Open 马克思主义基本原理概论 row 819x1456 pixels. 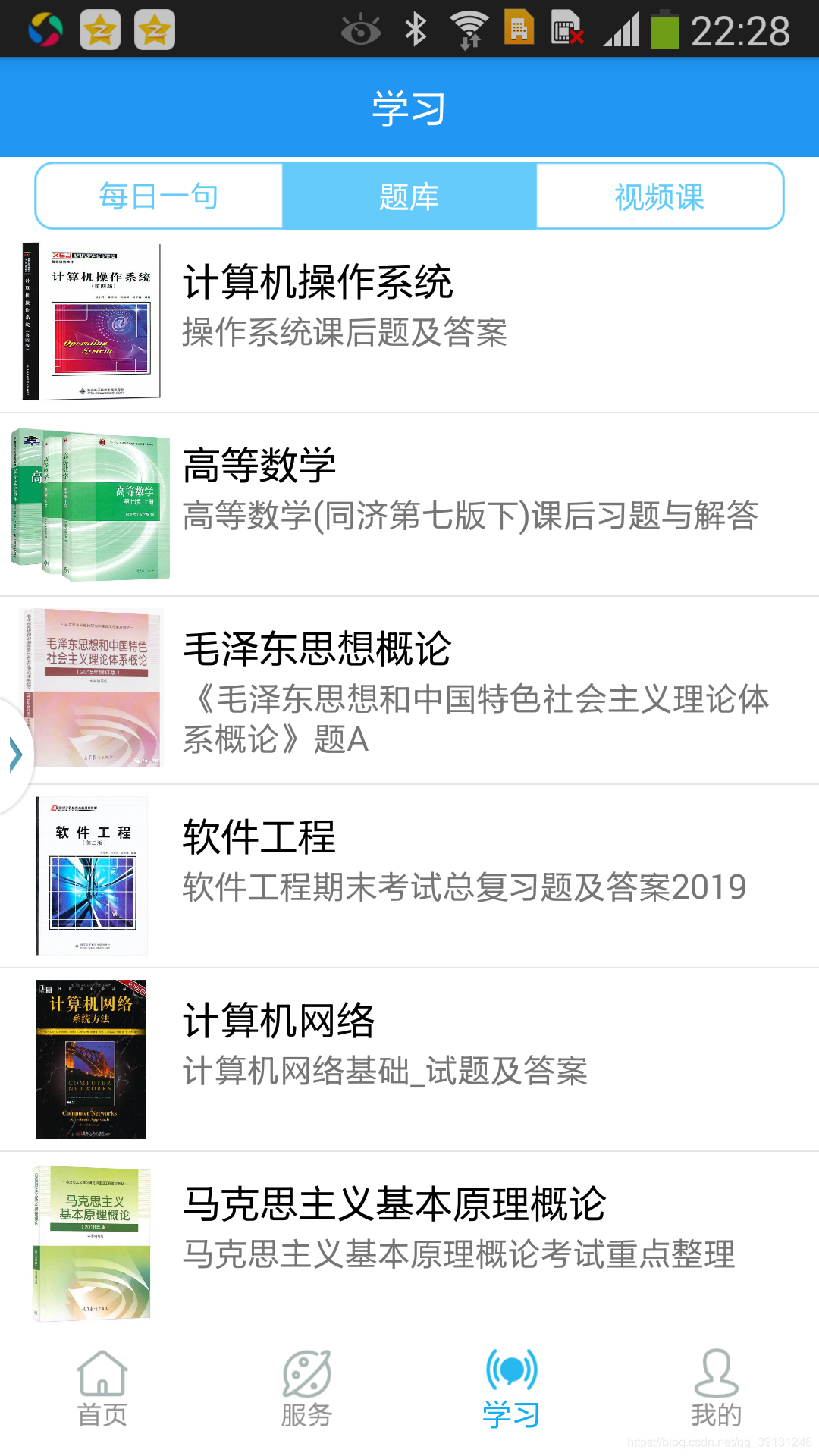coord(409,1244)
